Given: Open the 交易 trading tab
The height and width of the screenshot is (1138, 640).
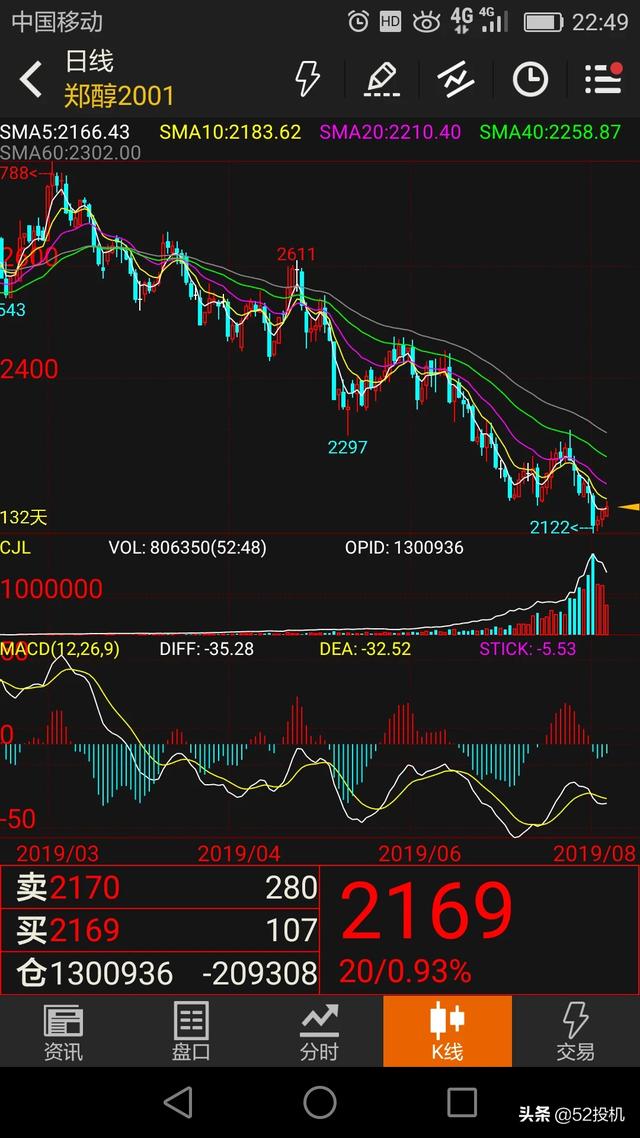Looking at the screenshot, I should [575, 1031].
